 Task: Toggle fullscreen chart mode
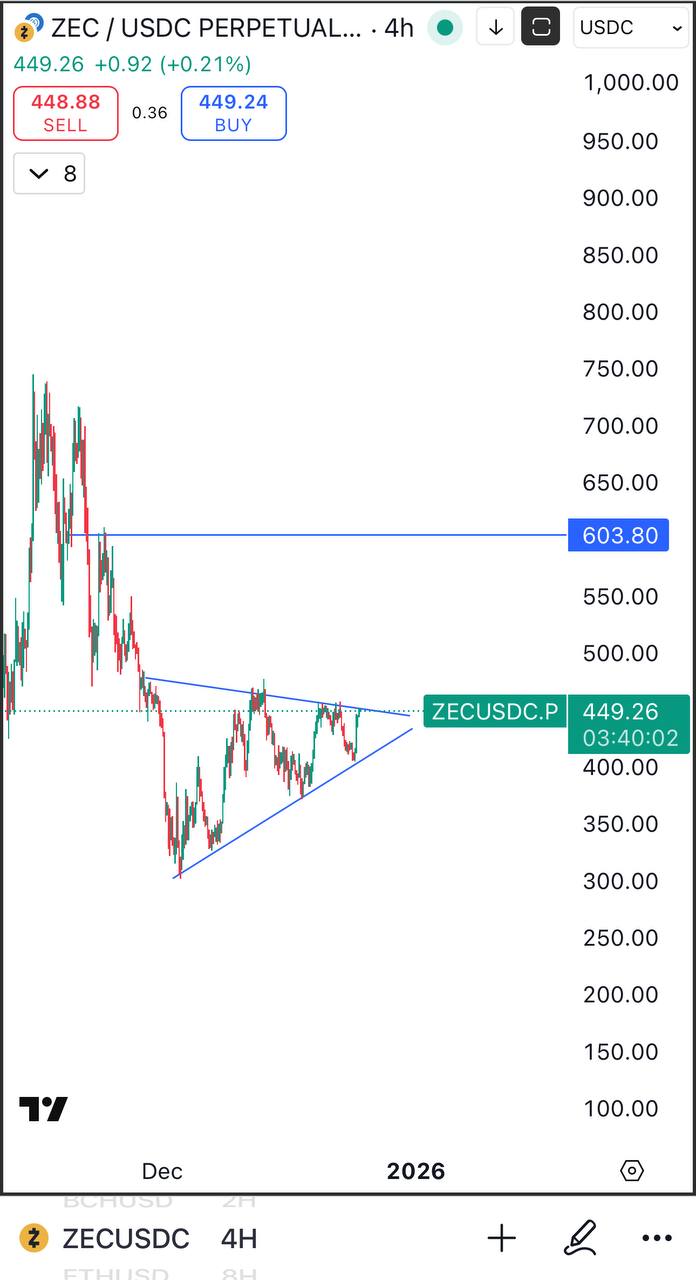[541, 27]
